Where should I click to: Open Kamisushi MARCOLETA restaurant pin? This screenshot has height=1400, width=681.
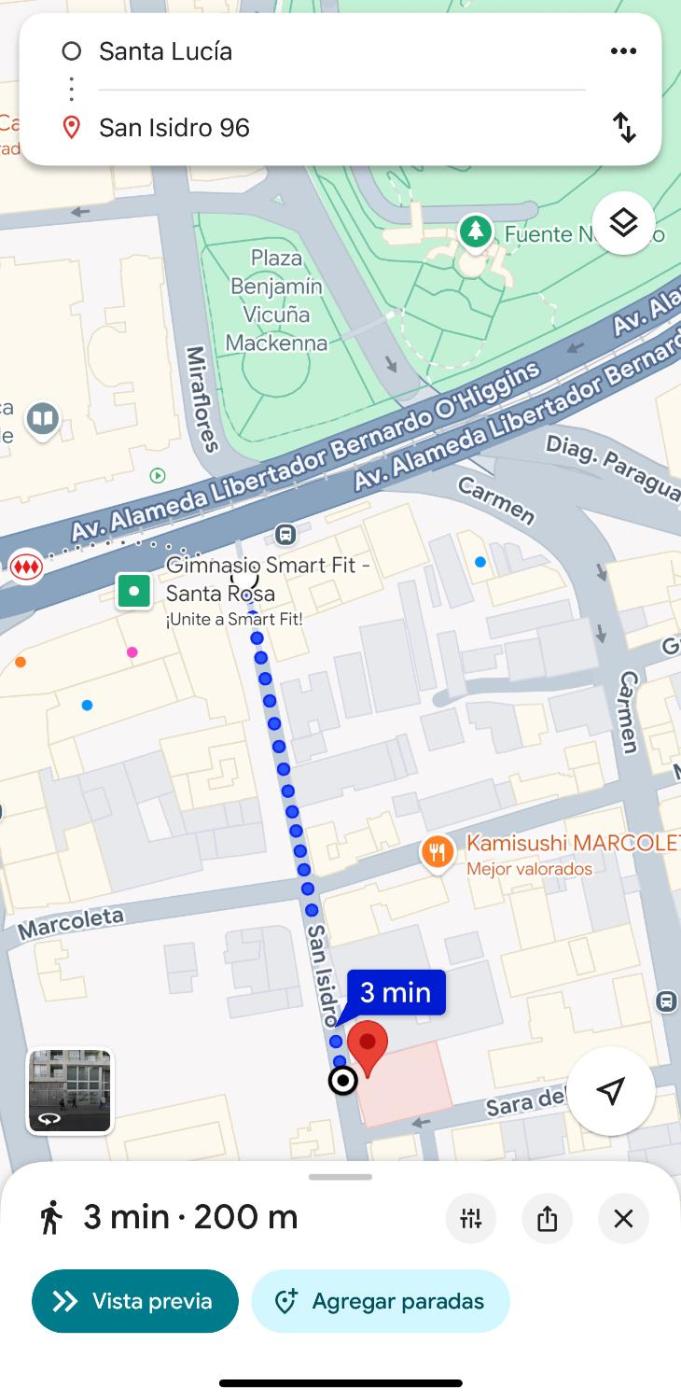437,853
